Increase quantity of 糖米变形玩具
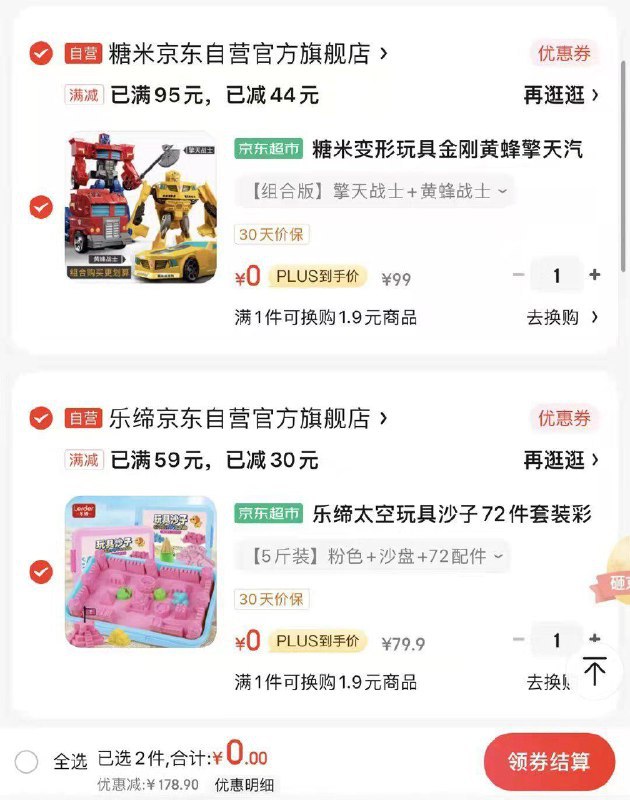The image size is (630, 800). click(595, 275)
